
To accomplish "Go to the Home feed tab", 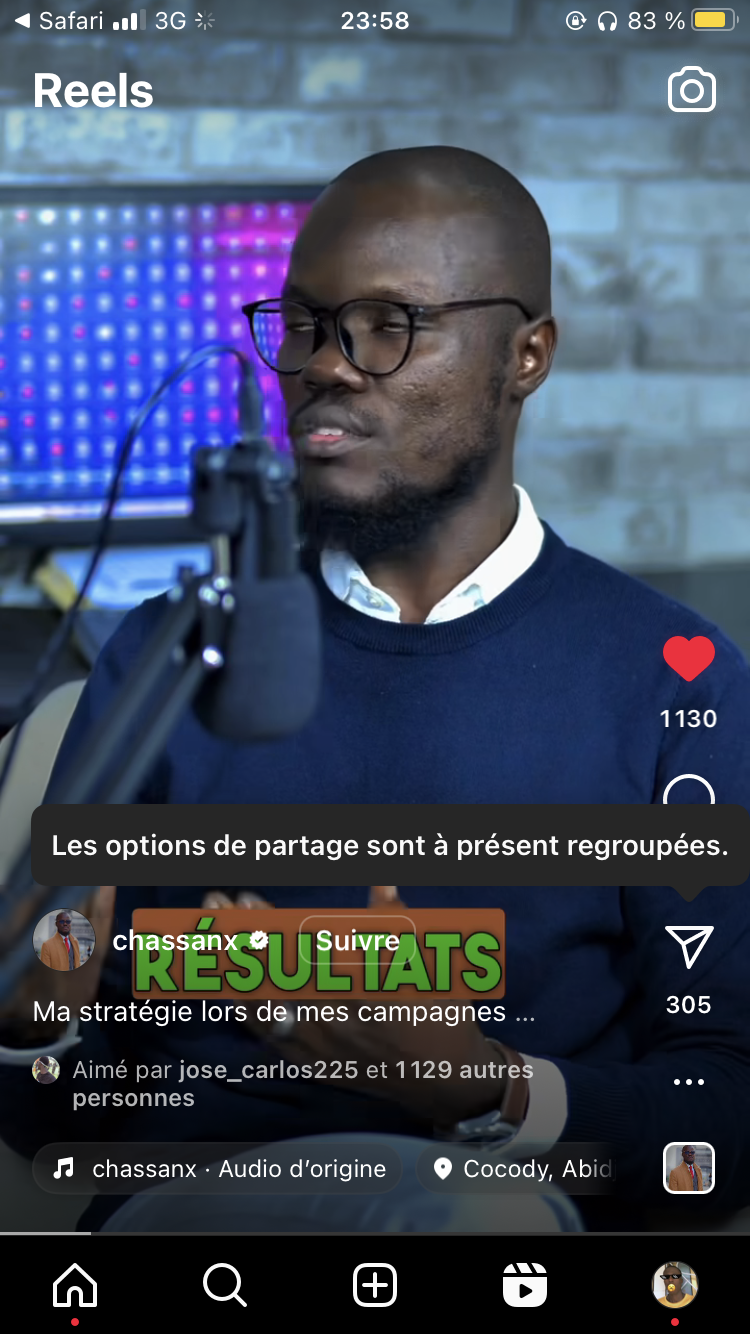I will click(x=75, y=1285).
